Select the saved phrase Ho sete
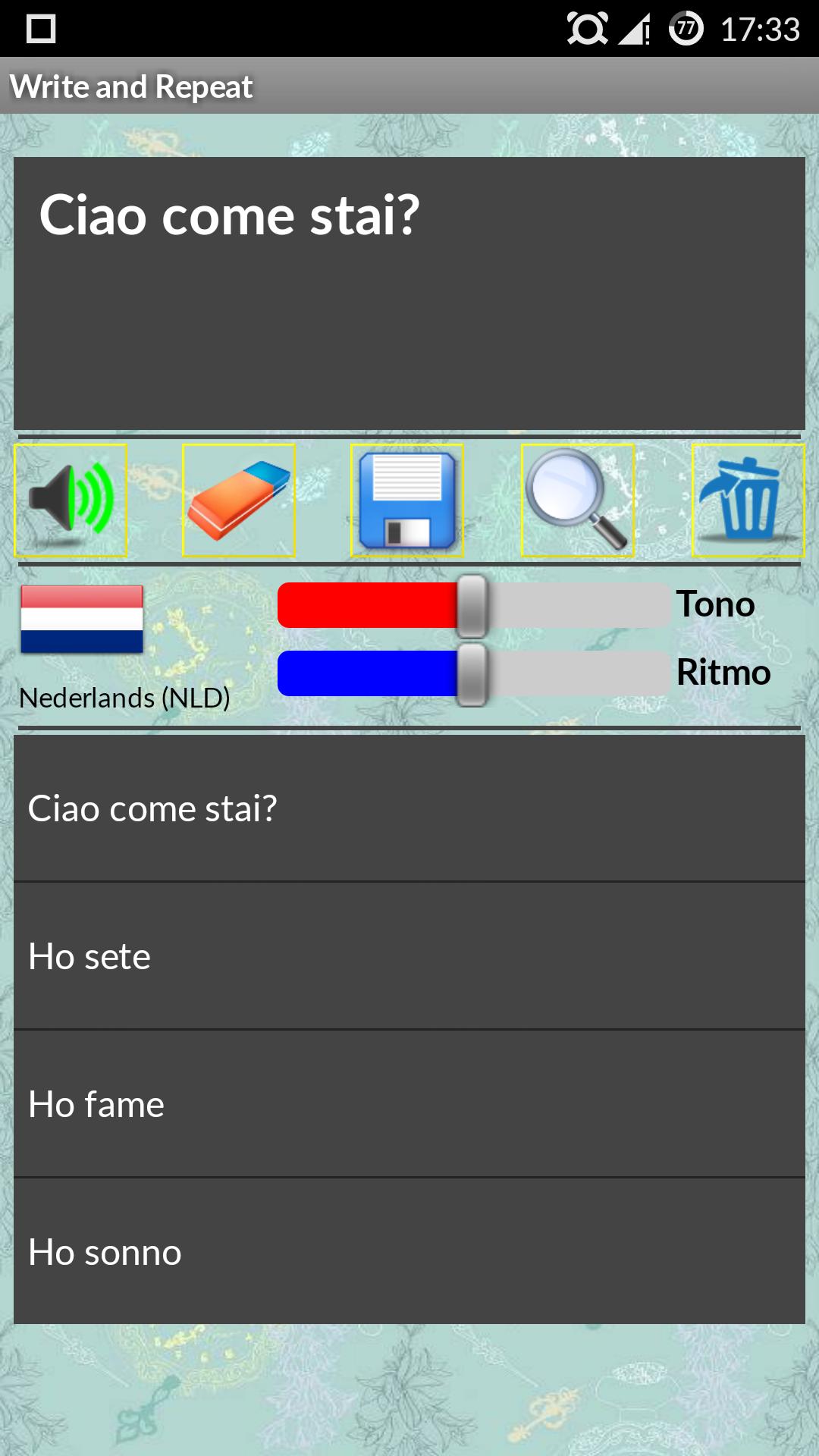 click(409, 956)
